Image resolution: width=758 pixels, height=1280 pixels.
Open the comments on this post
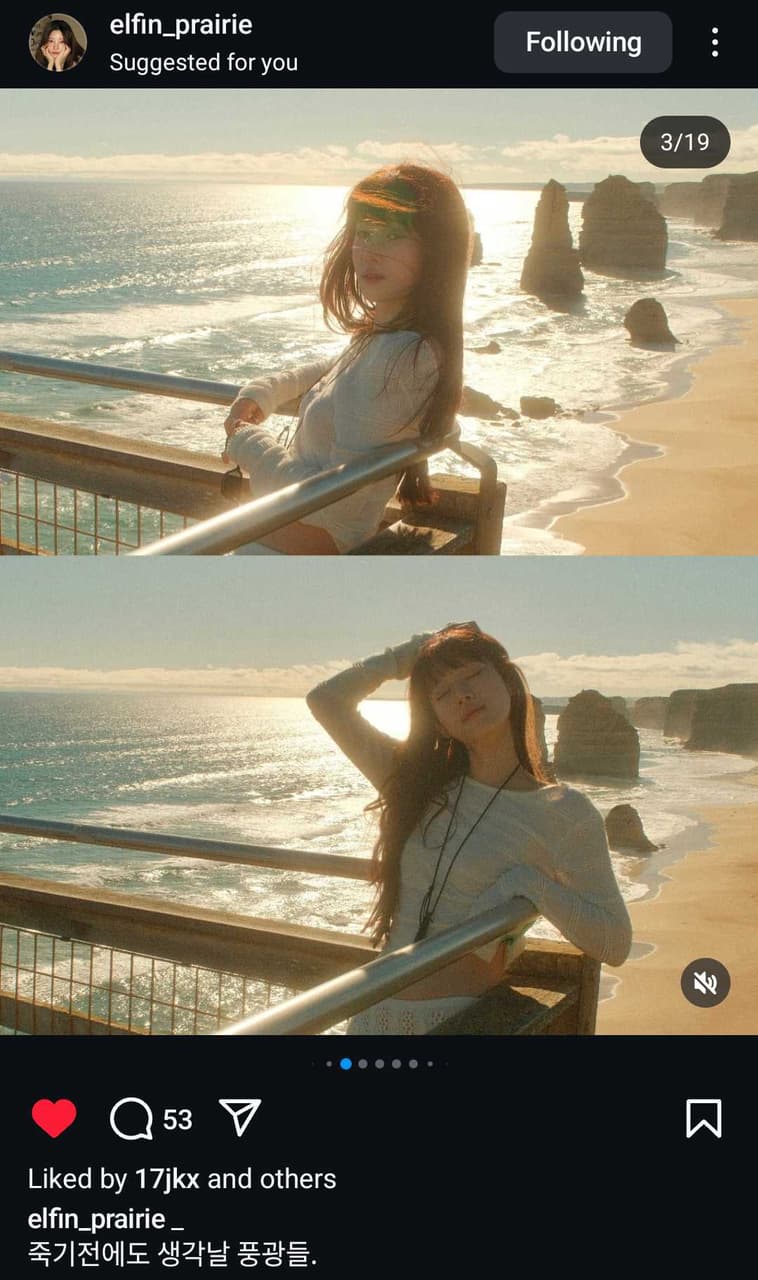[132, 1119]
